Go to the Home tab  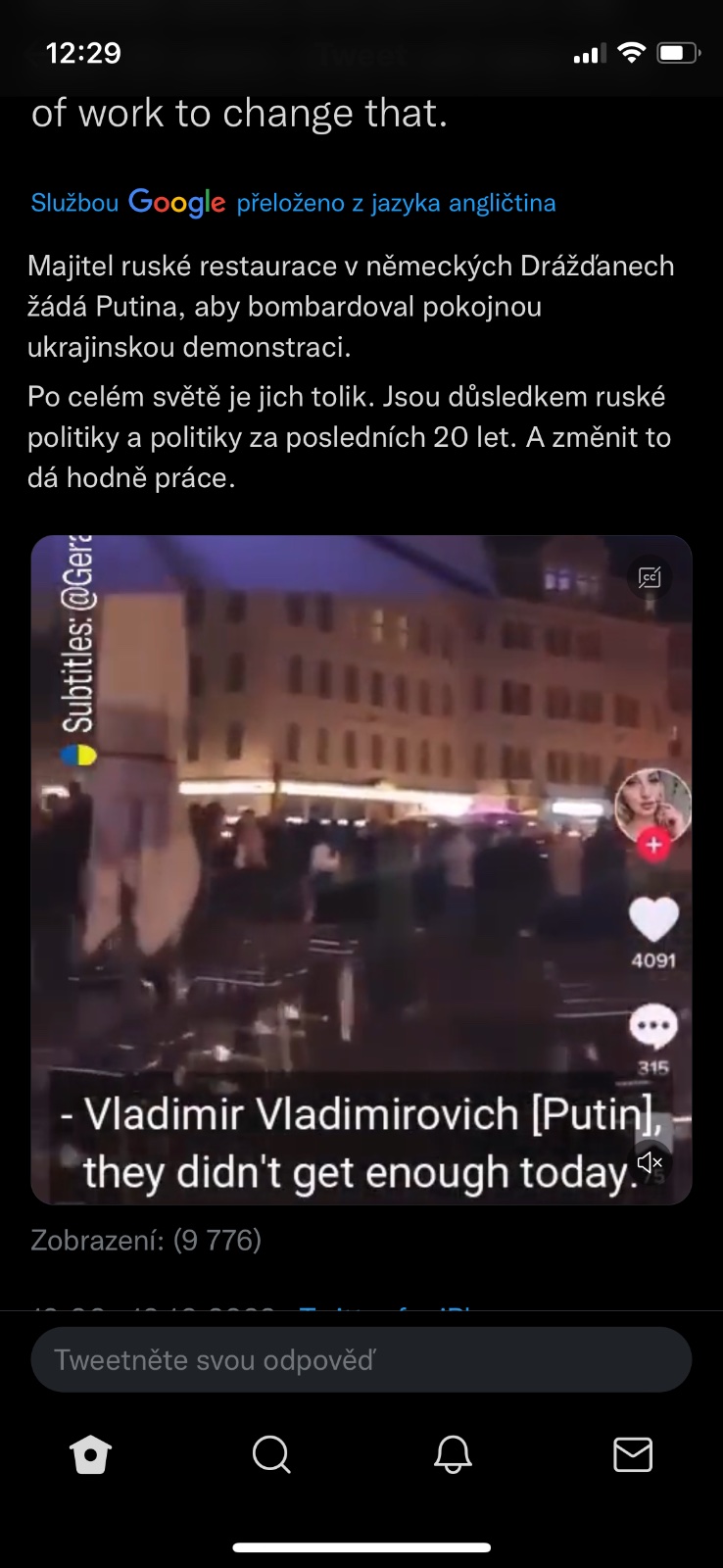click(x=90, y=1455)
